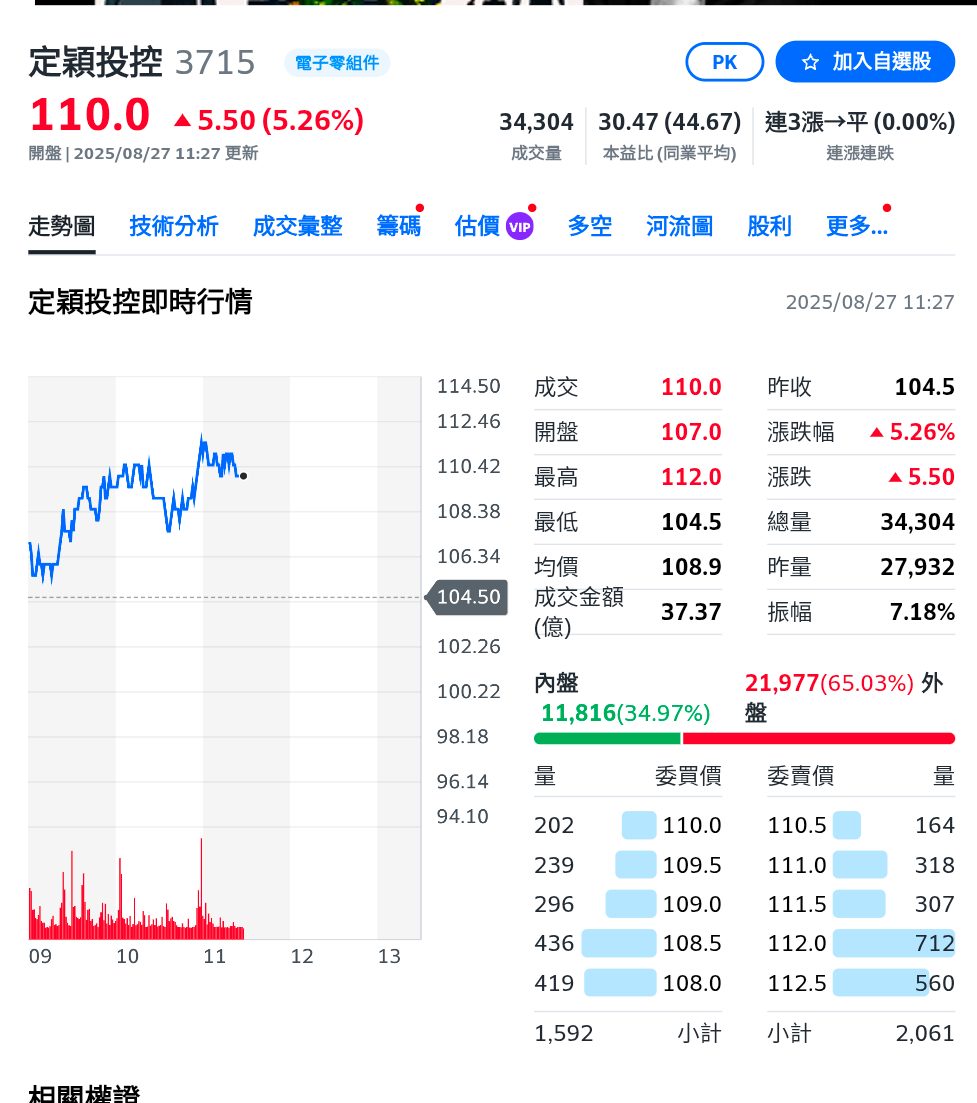This screenshot has width=977, height=1103.
Task: View the 多空 tab
Action: pyautogui.click(x=589, y=226)
